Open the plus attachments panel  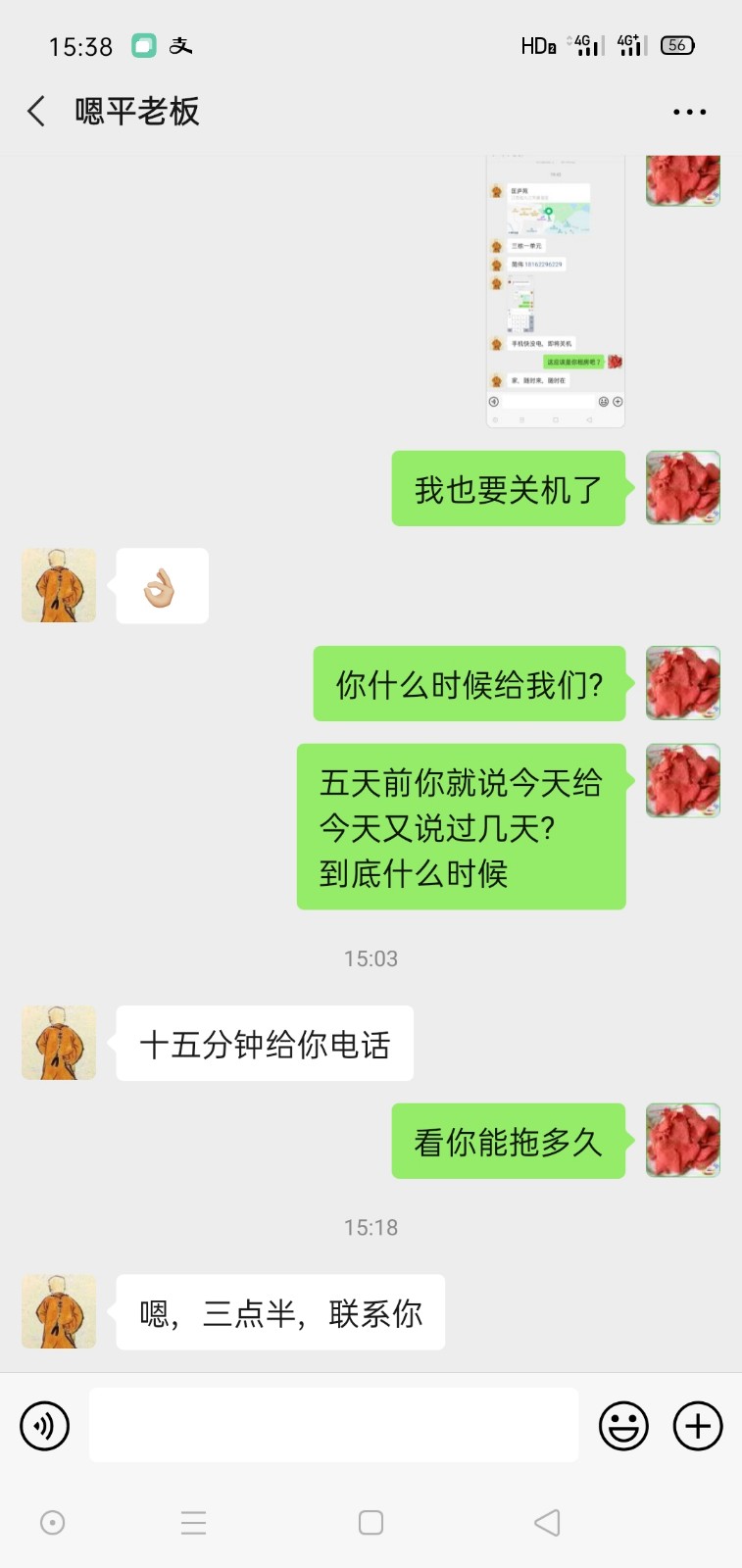click(x=698, y=1425)
